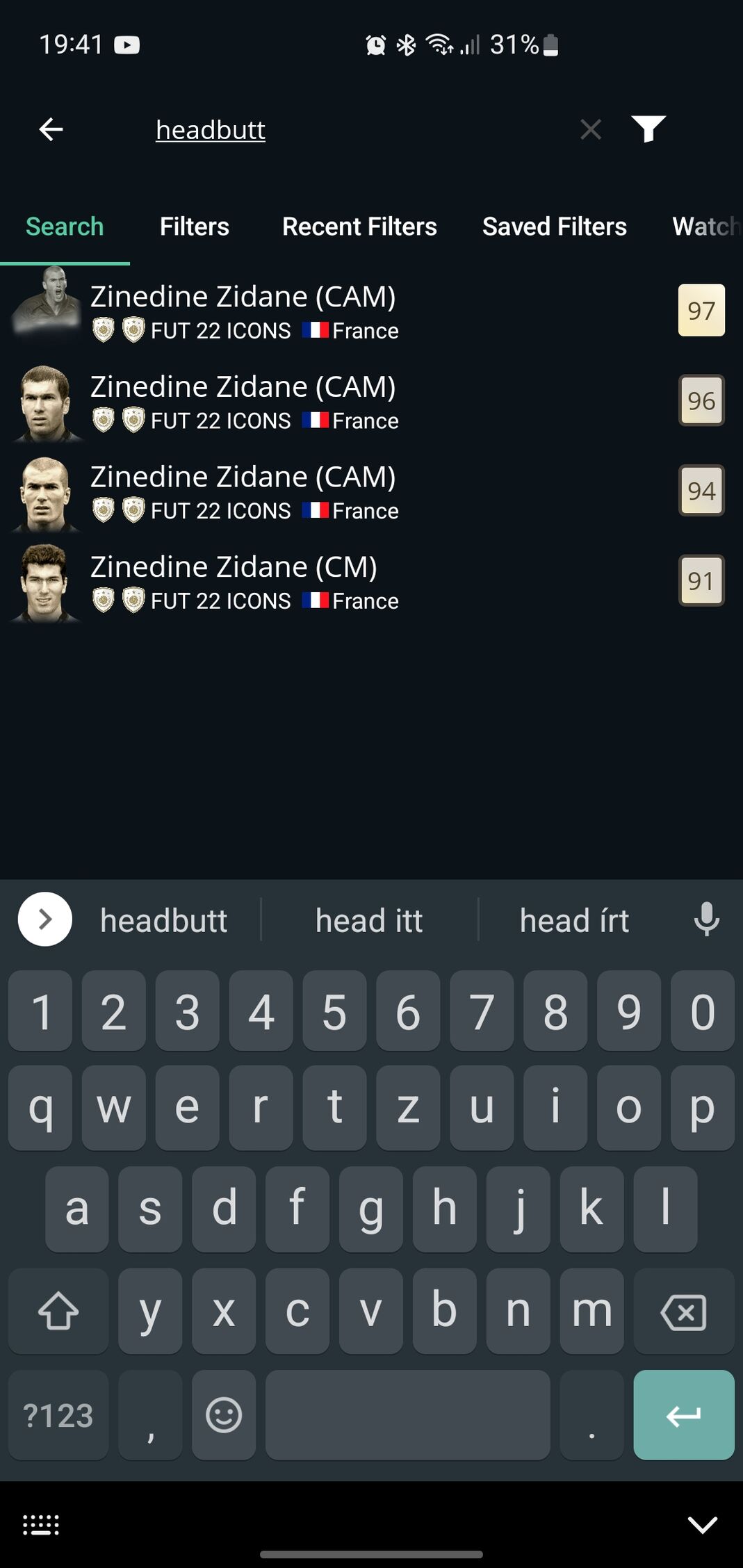Viewport: 743px width, 1568px height.
Task: Tap the keyboard enter key
Action: click(683, 1415)
